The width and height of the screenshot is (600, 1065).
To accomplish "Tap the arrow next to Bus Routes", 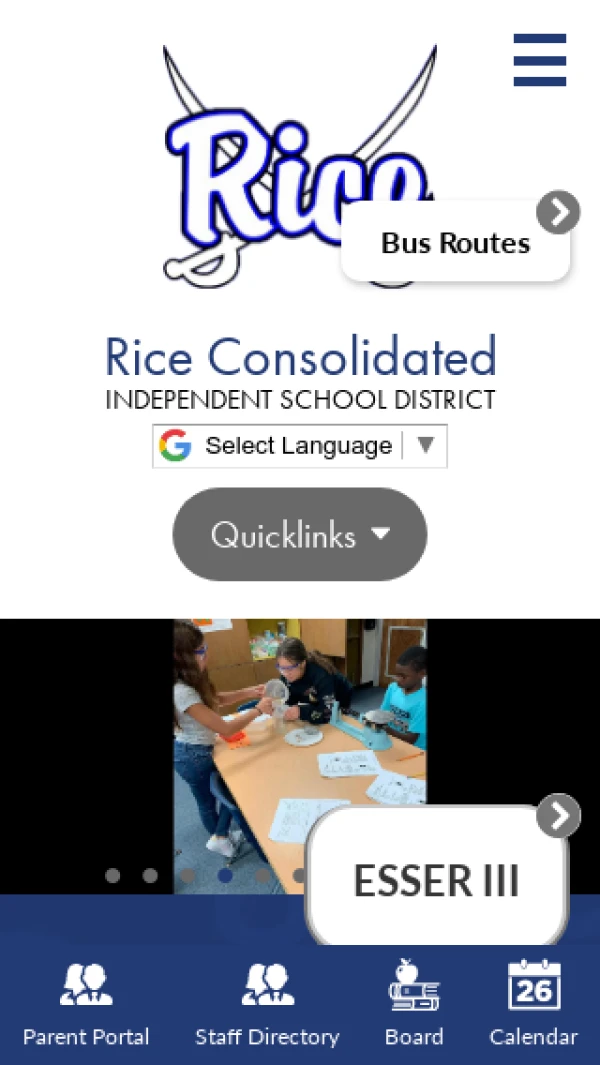I will [558, 212].
